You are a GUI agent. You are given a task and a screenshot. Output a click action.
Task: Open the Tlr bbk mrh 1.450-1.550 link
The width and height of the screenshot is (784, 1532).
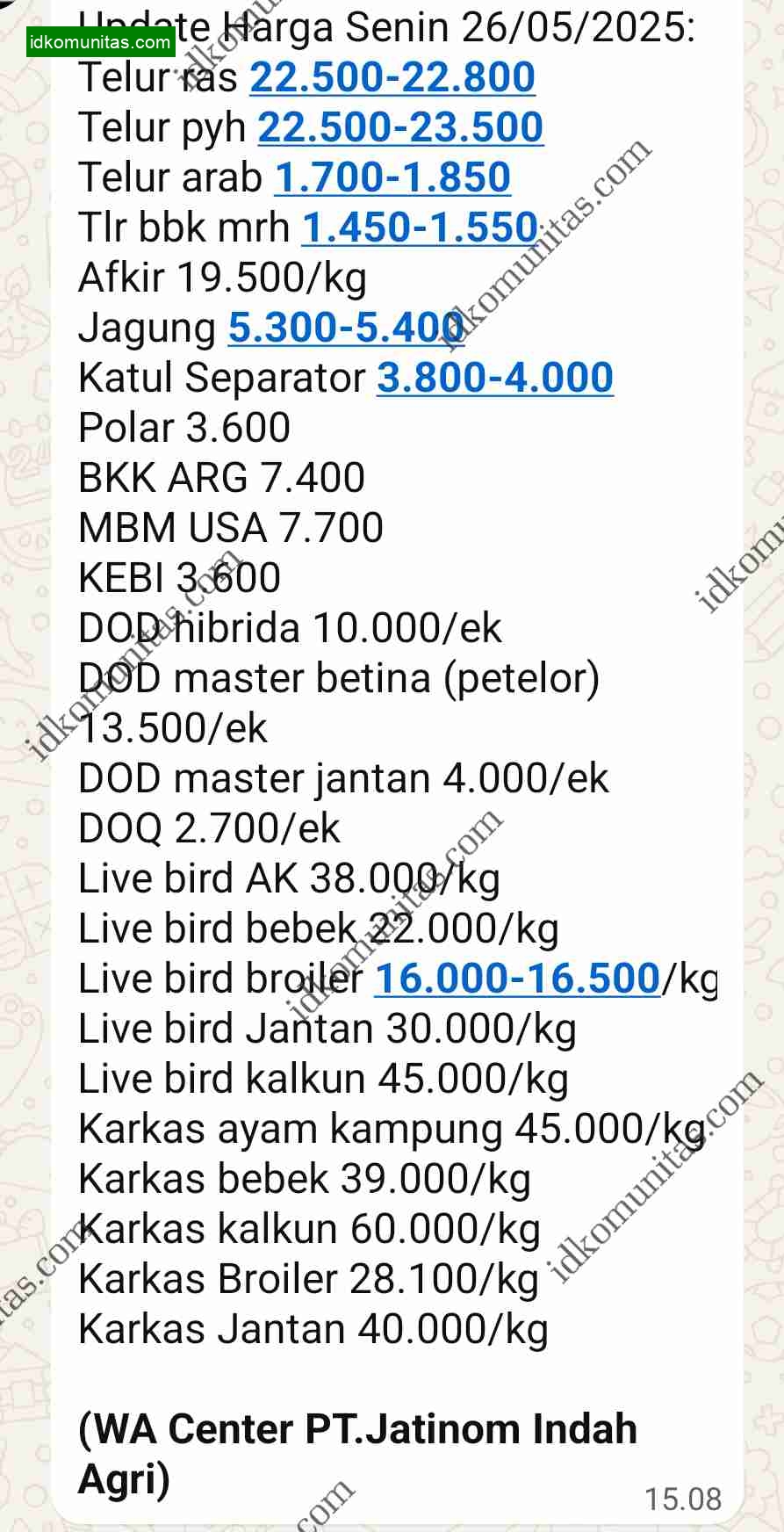pyautogui.click(x=420, y=228)
